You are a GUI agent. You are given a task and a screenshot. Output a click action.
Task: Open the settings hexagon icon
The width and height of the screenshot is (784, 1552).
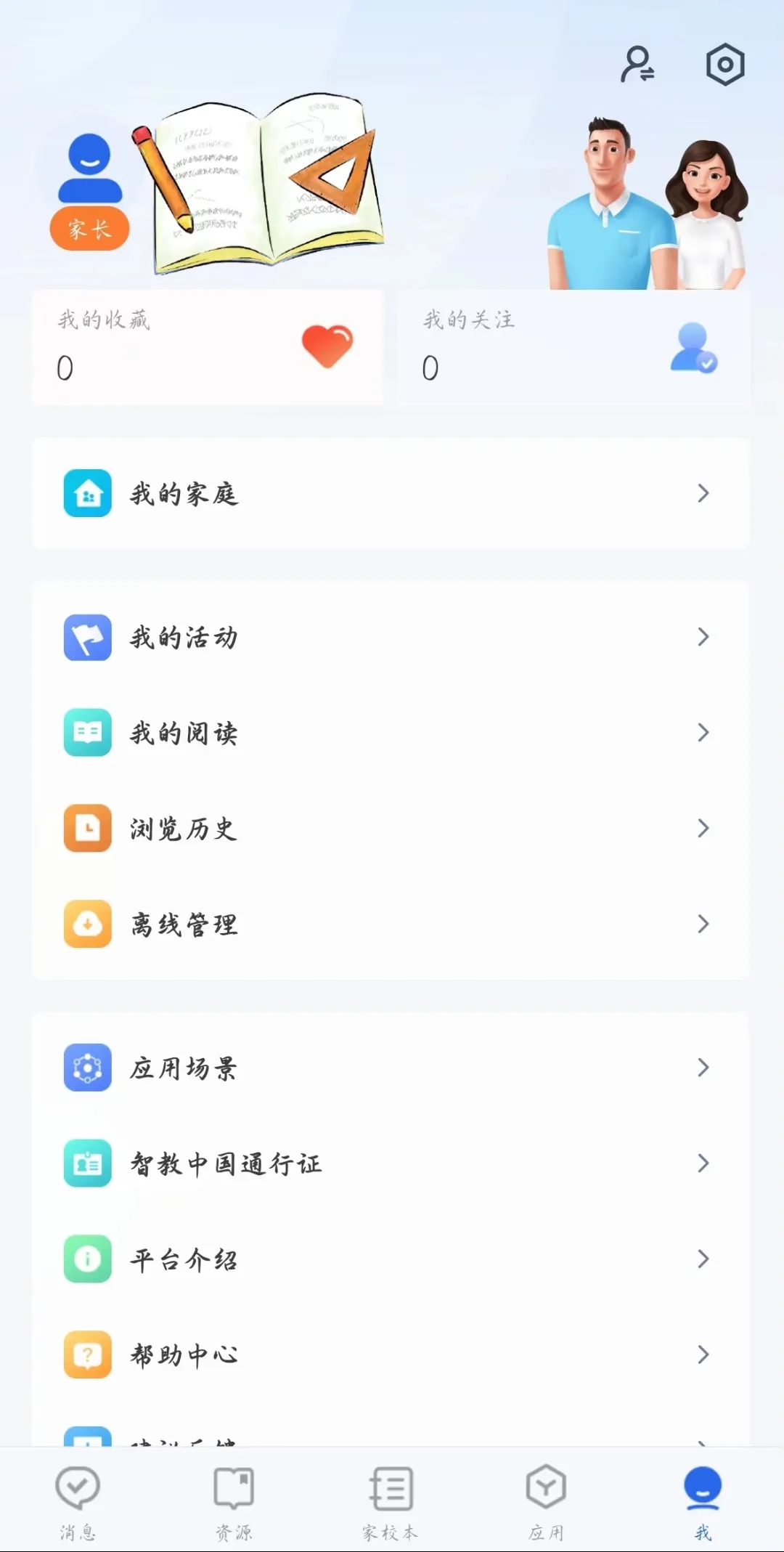[x=724, y=65]
